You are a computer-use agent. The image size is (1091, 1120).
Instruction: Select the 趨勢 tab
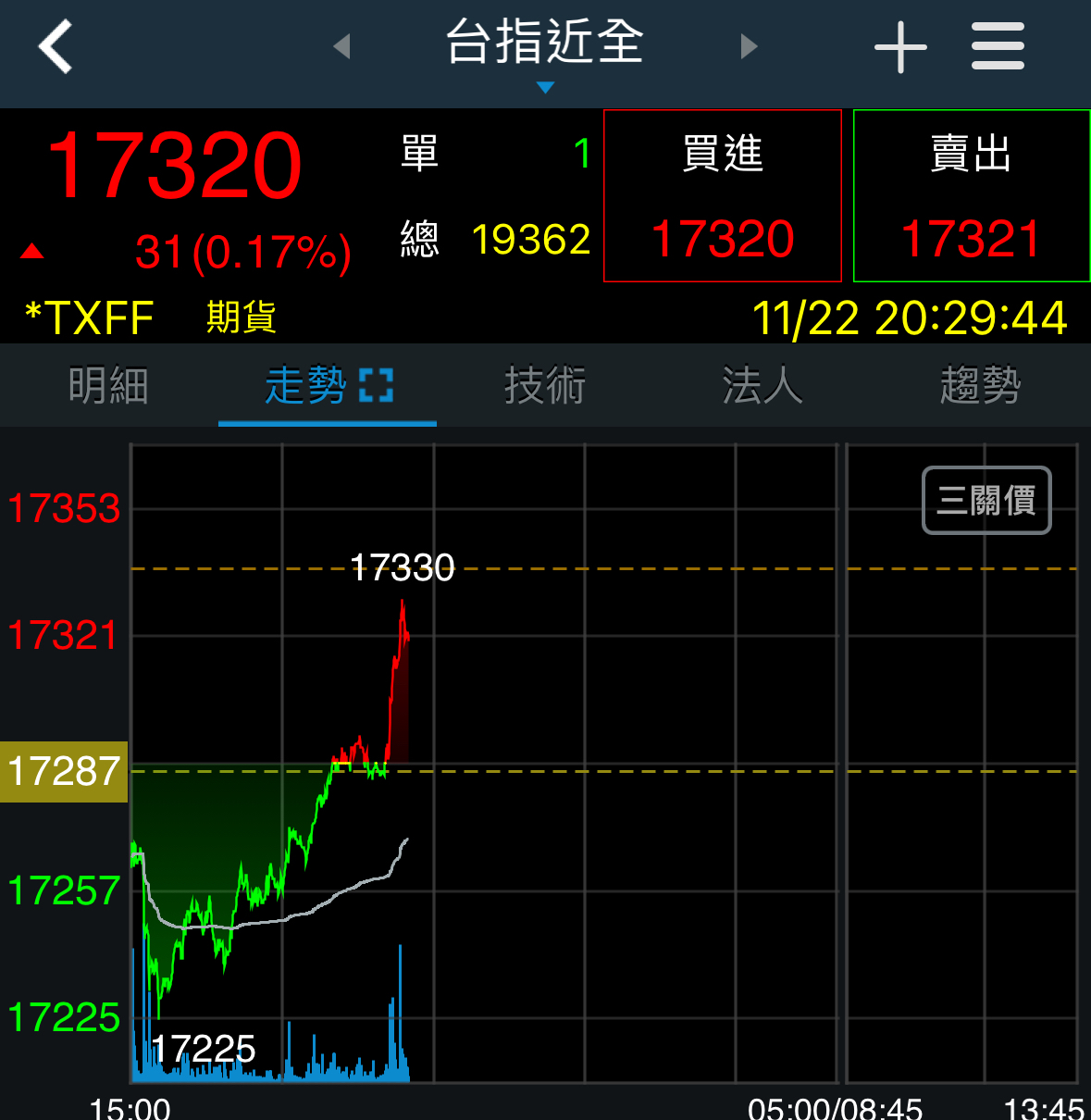tap(980, 385)
